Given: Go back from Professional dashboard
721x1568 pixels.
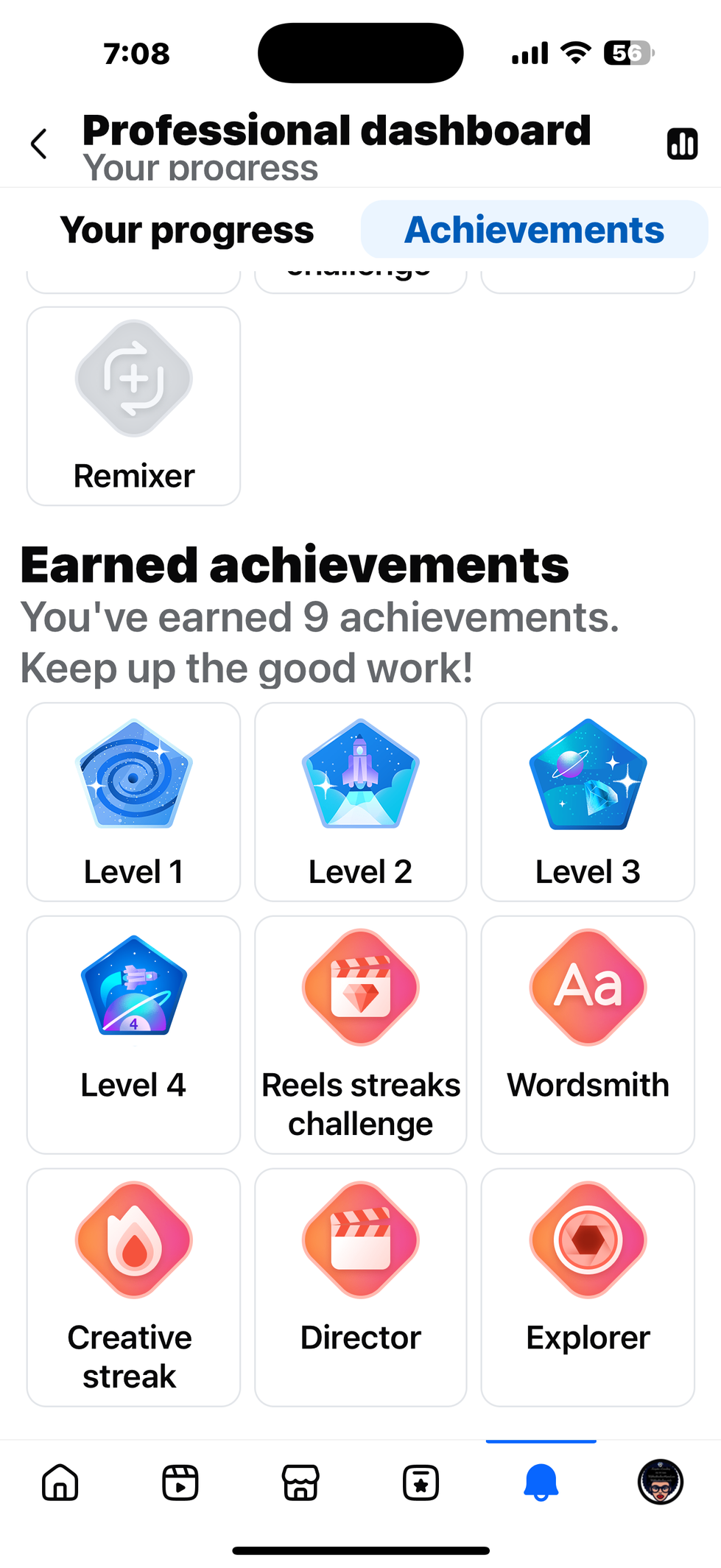Looking at the screenshot, I should click(x=40, y=144).
